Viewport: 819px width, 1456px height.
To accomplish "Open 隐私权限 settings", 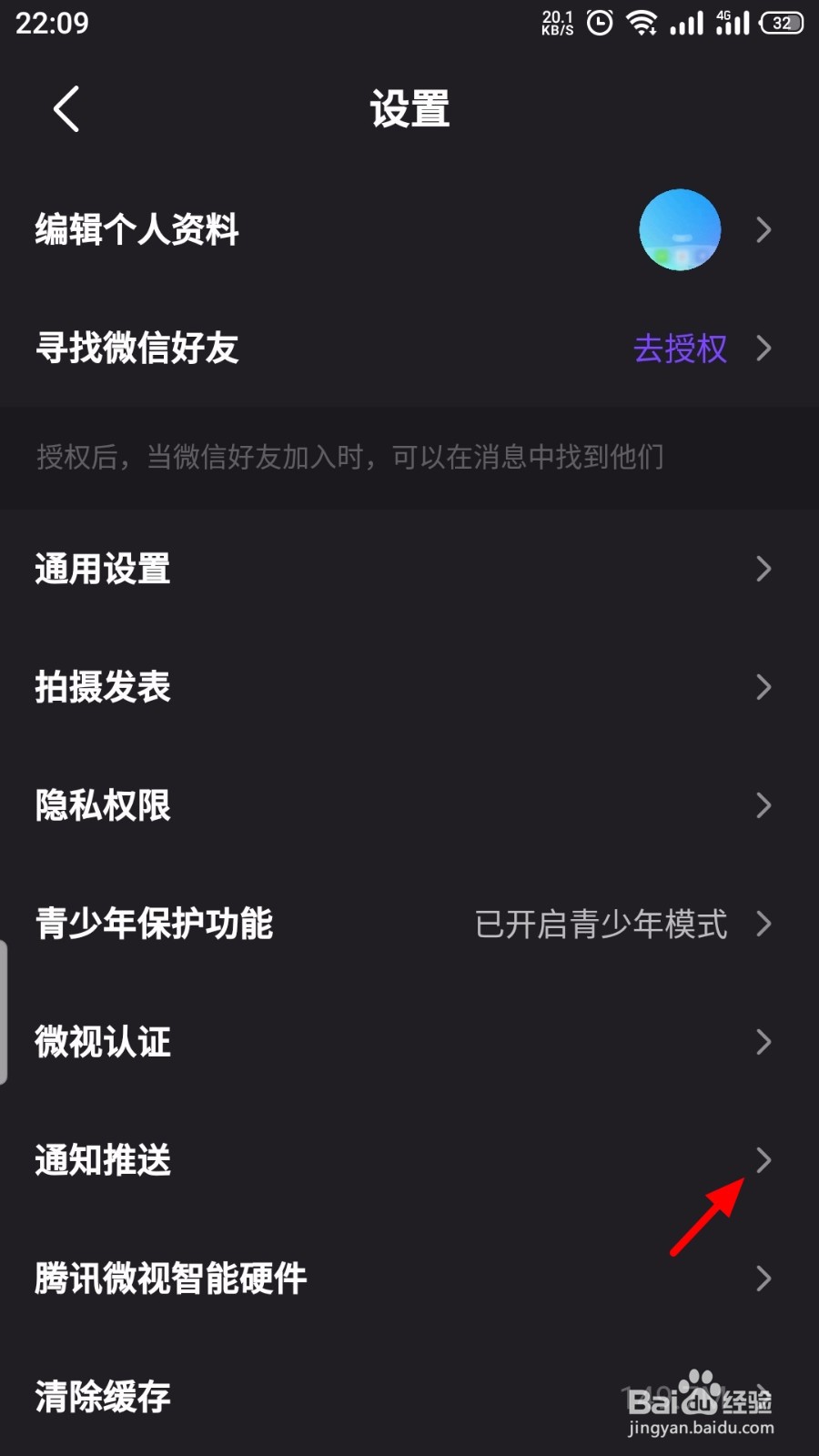I will (409, 805).
